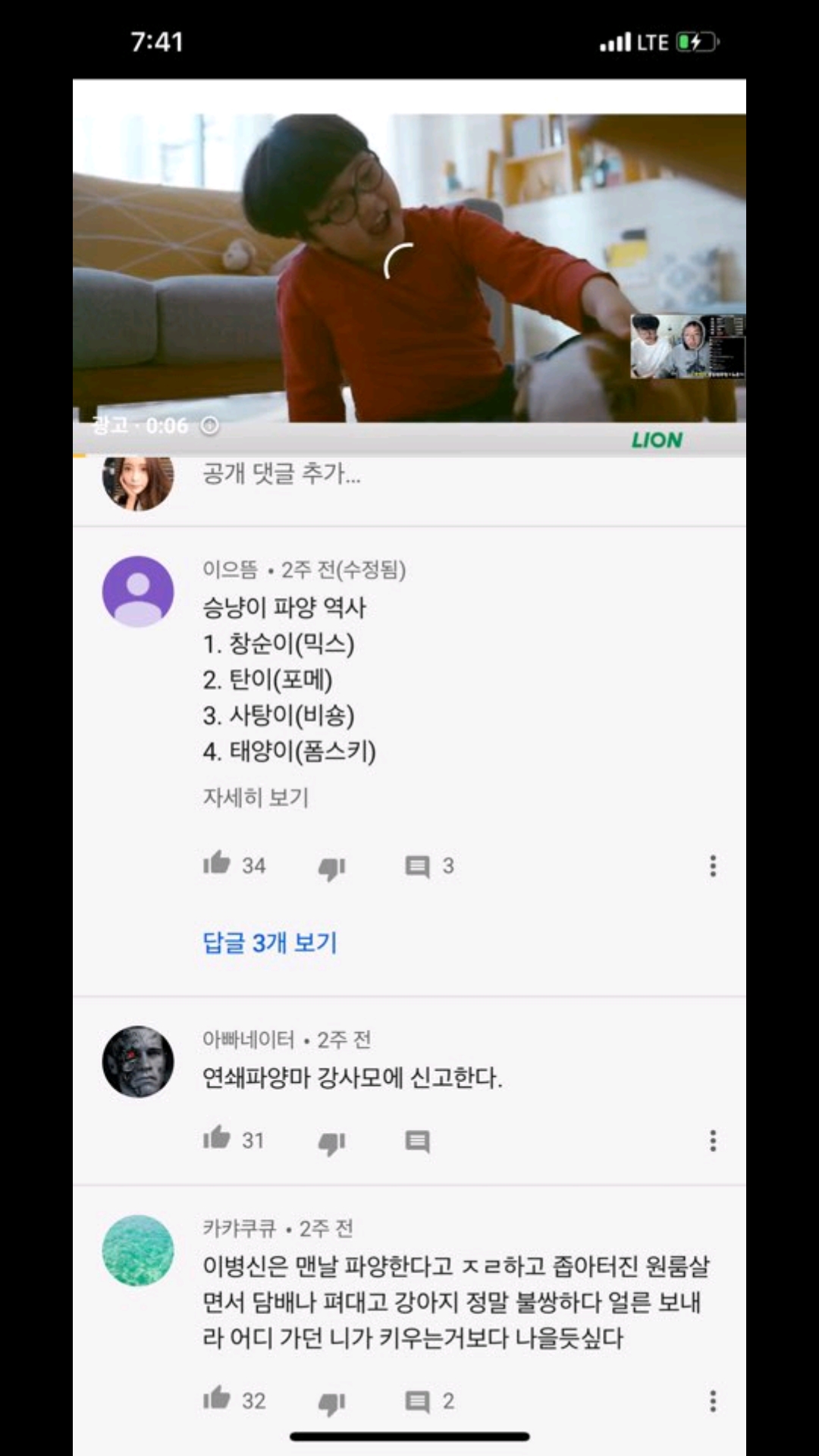Reply to 아빠네이터's comment
The image size is (819, 1456).
[418, 1141]
